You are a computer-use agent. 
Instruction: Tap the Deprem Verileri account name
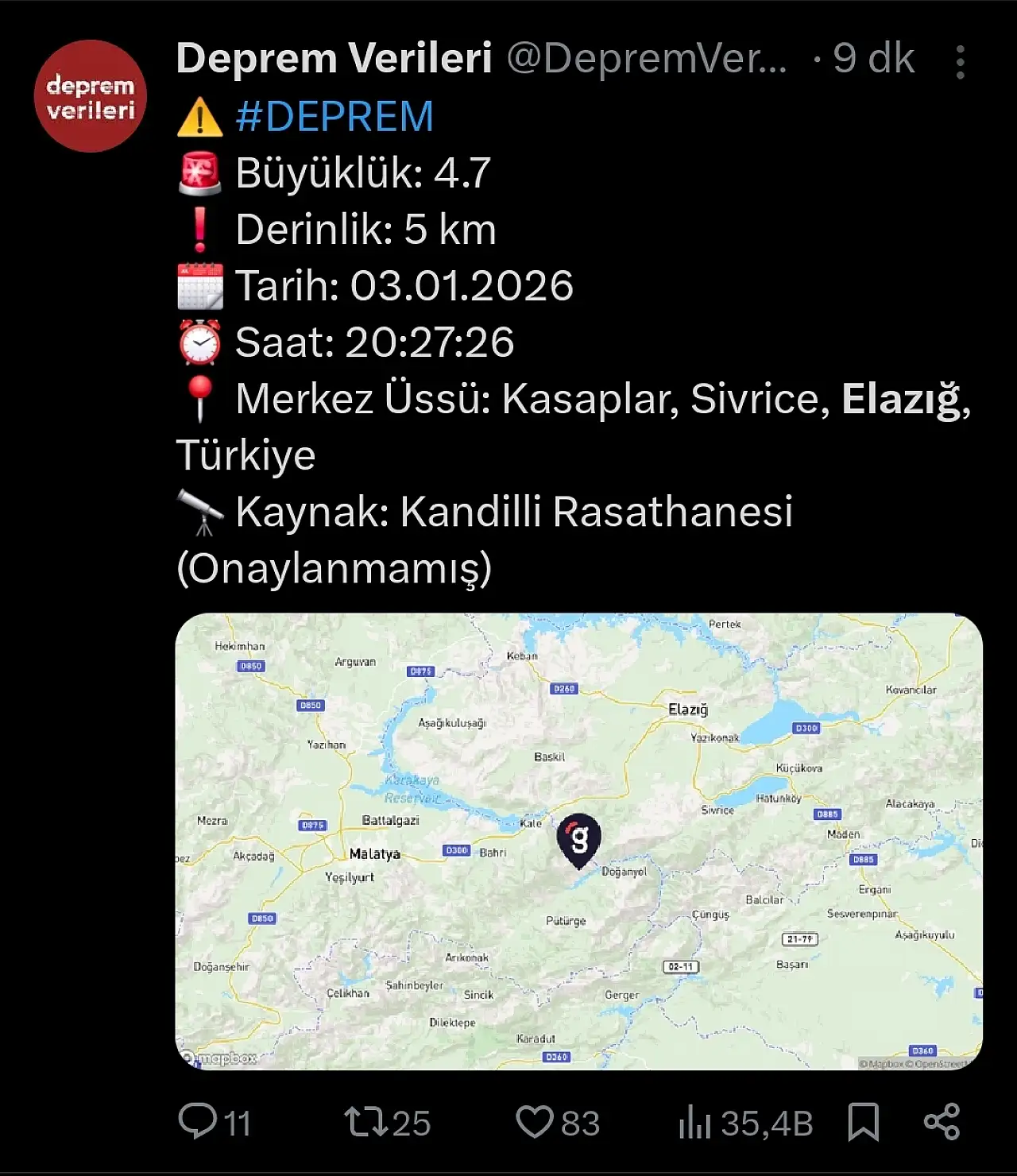click(334, 59)
